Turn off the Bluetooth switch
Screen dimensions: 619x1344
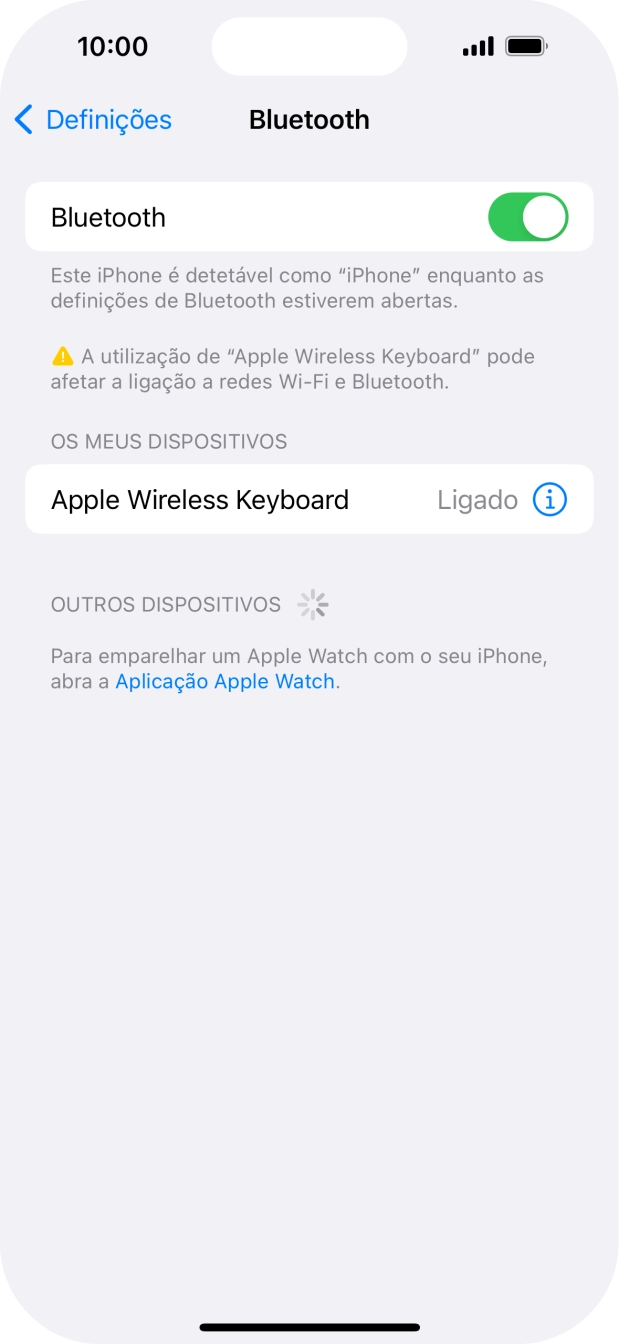point(527,218)
